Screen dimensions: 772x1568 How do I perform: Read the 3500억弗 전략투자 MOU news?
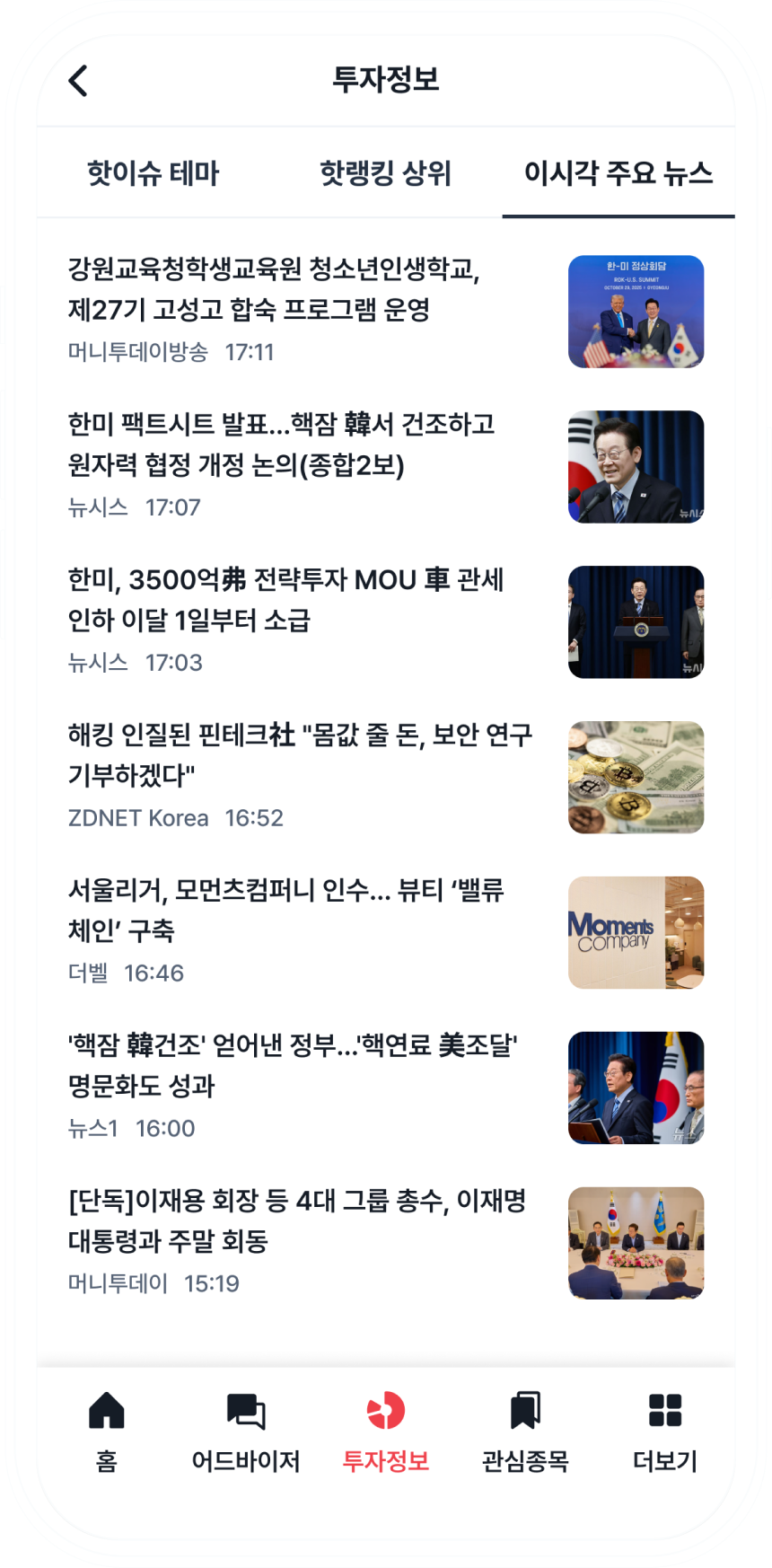(x=285, y=600)
